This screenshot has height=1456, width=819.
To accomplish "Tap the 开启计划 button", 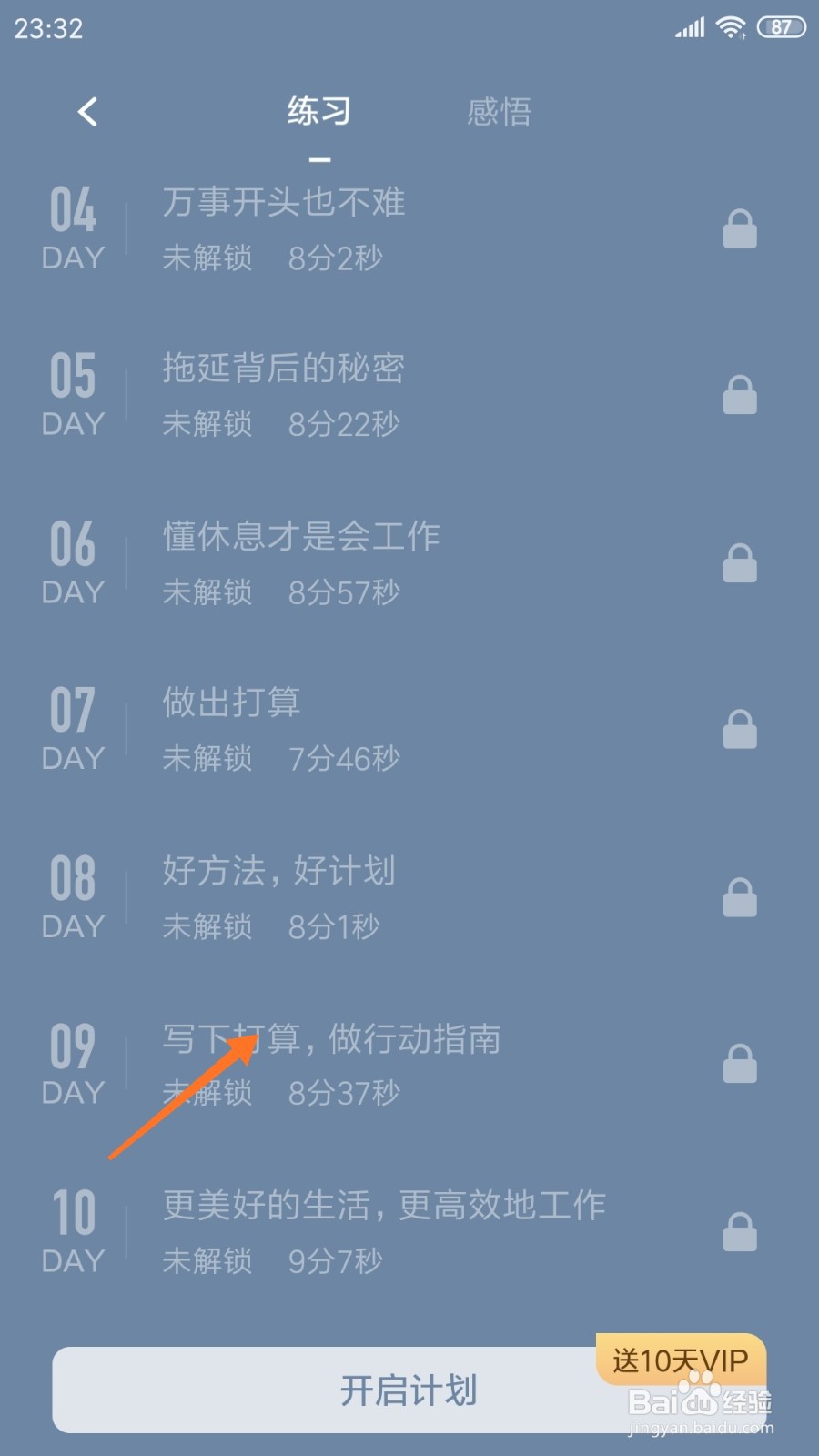I will (409, 1390).
